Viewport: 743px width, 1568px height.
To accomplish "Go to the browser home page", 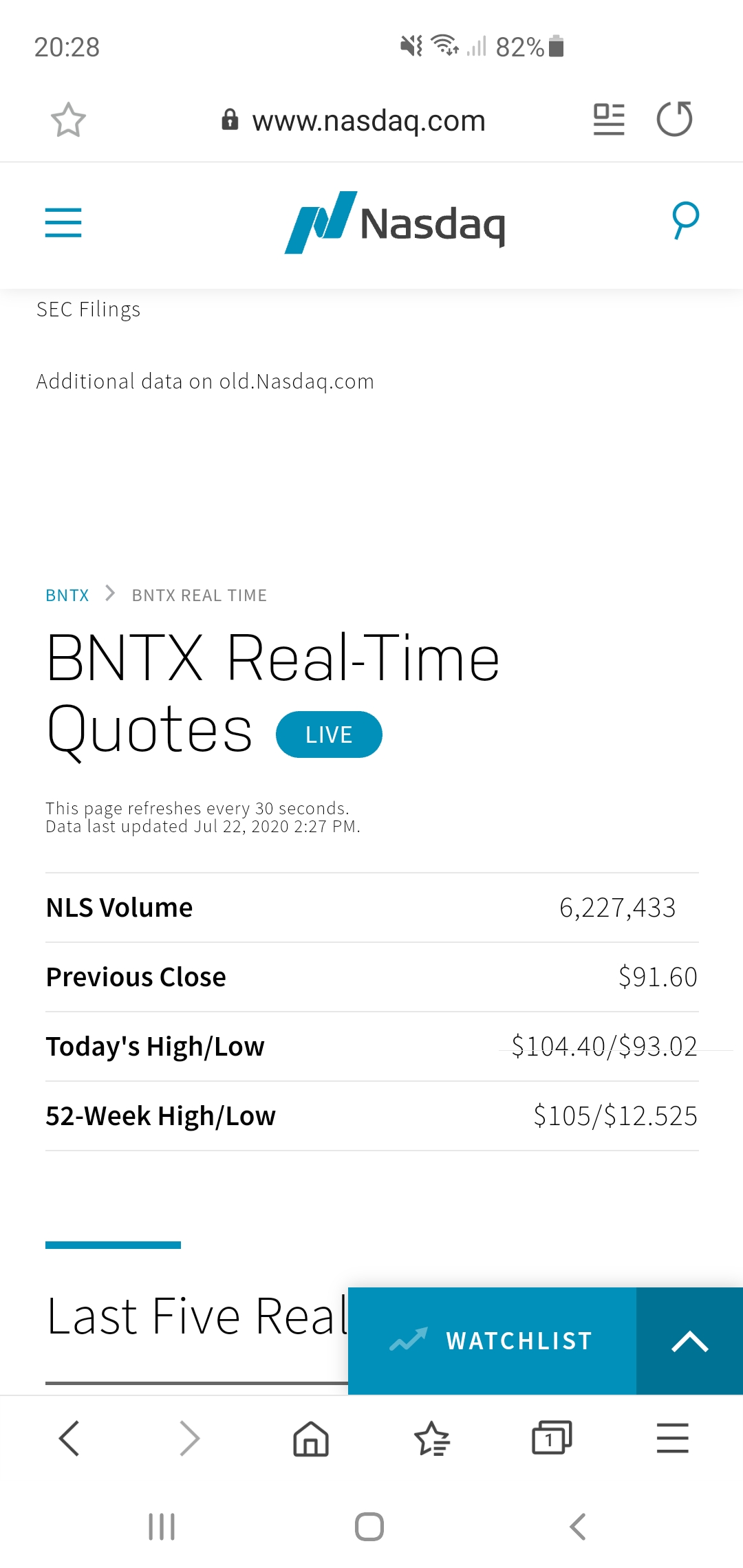I will tap(311, 1438).
